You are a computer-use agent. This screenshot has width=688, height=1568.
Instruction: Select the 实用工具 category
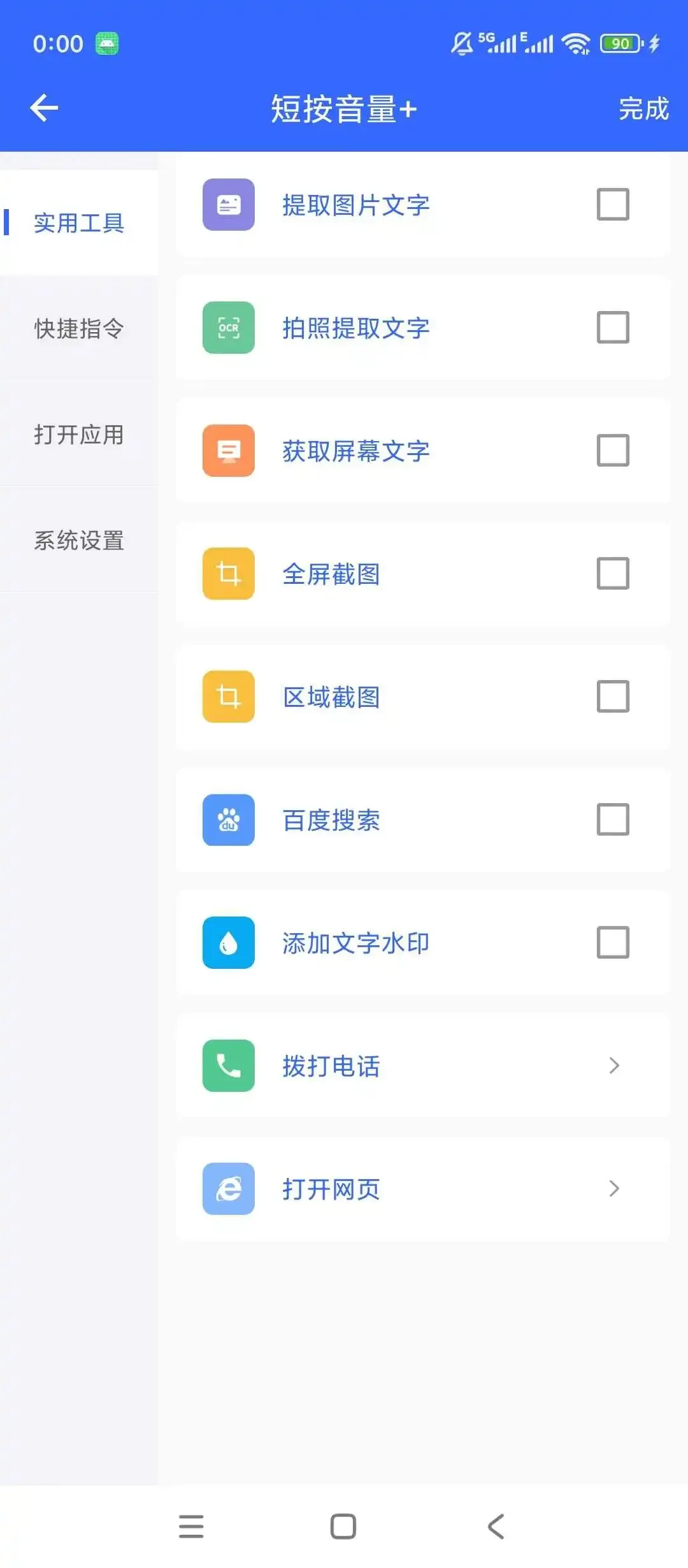tap(79, 222)
